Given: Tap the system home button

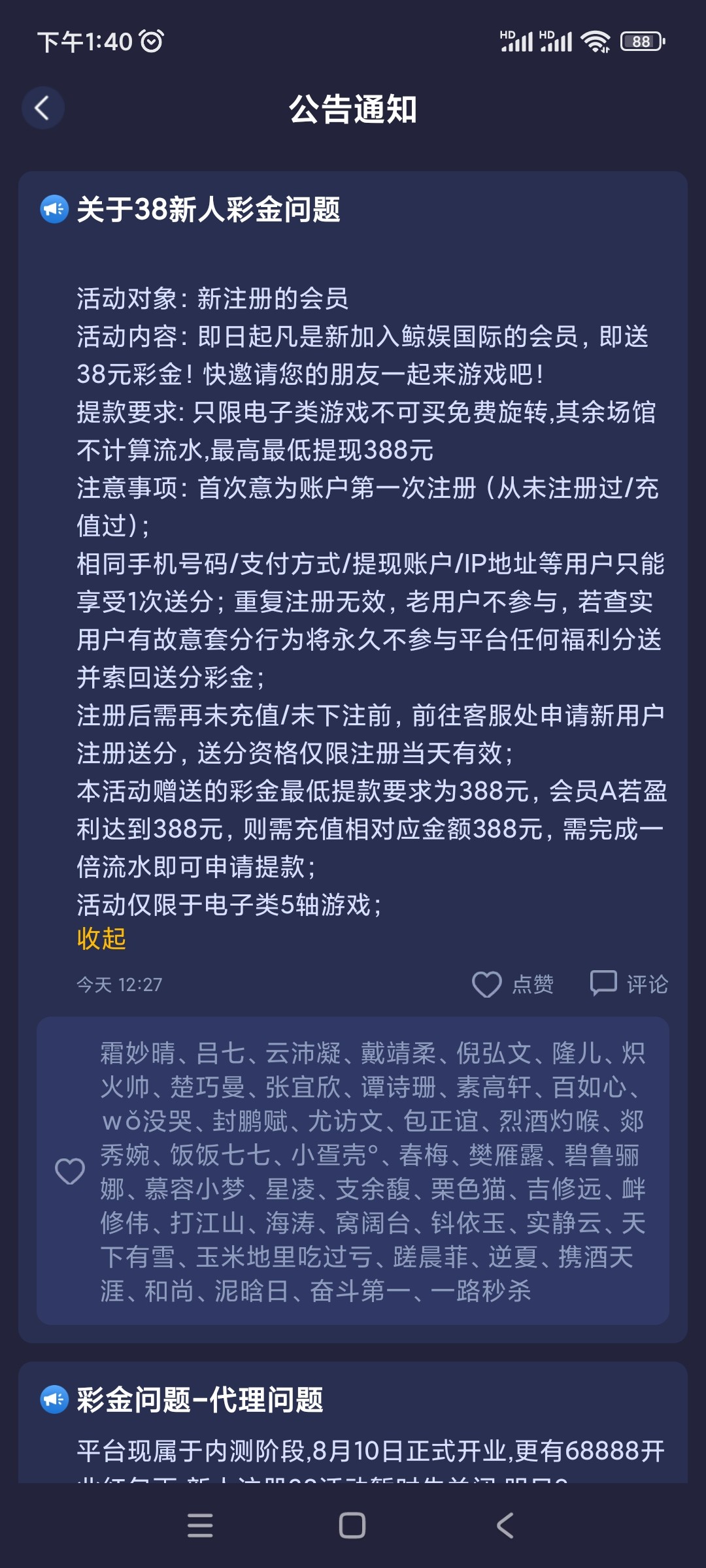Looking at the screenshot, I should [x=352, y=1526].
